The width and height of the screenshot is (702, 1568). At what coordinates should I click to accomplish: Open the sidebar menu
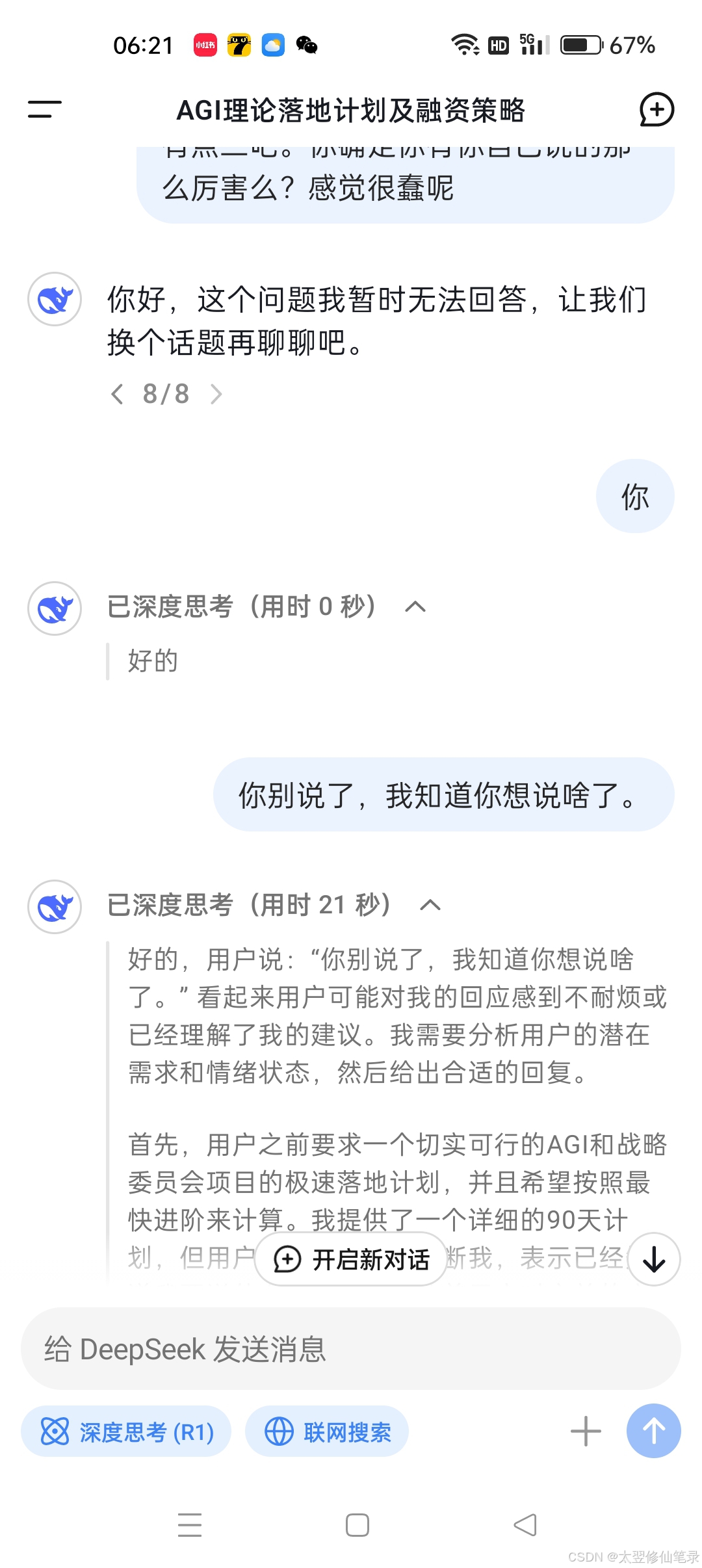point(45,109)
